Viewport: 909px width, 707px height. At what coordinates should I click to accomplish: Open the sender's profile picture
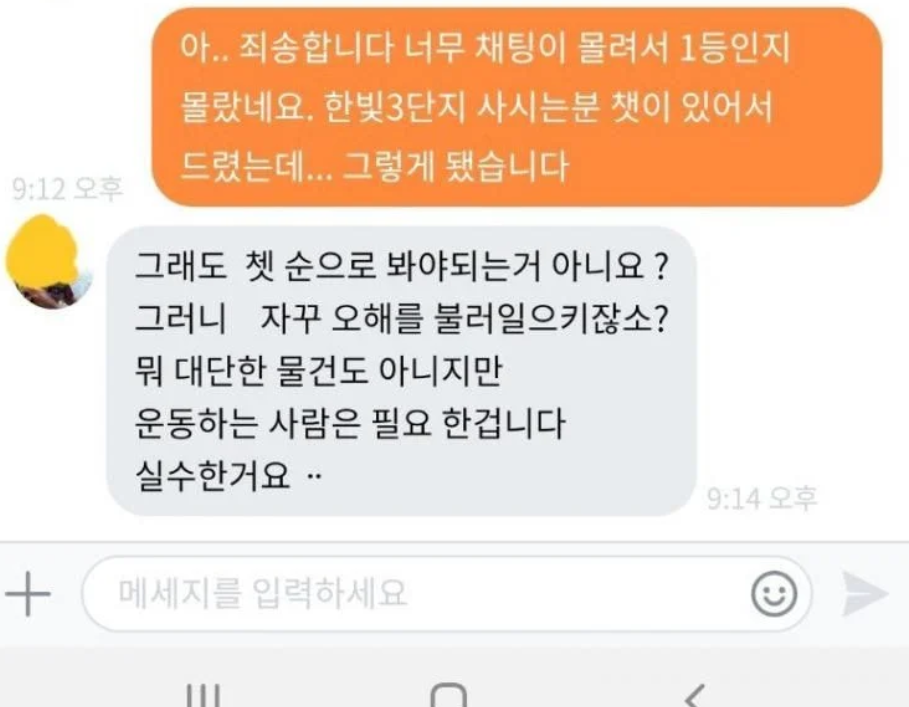coord(49,262)
